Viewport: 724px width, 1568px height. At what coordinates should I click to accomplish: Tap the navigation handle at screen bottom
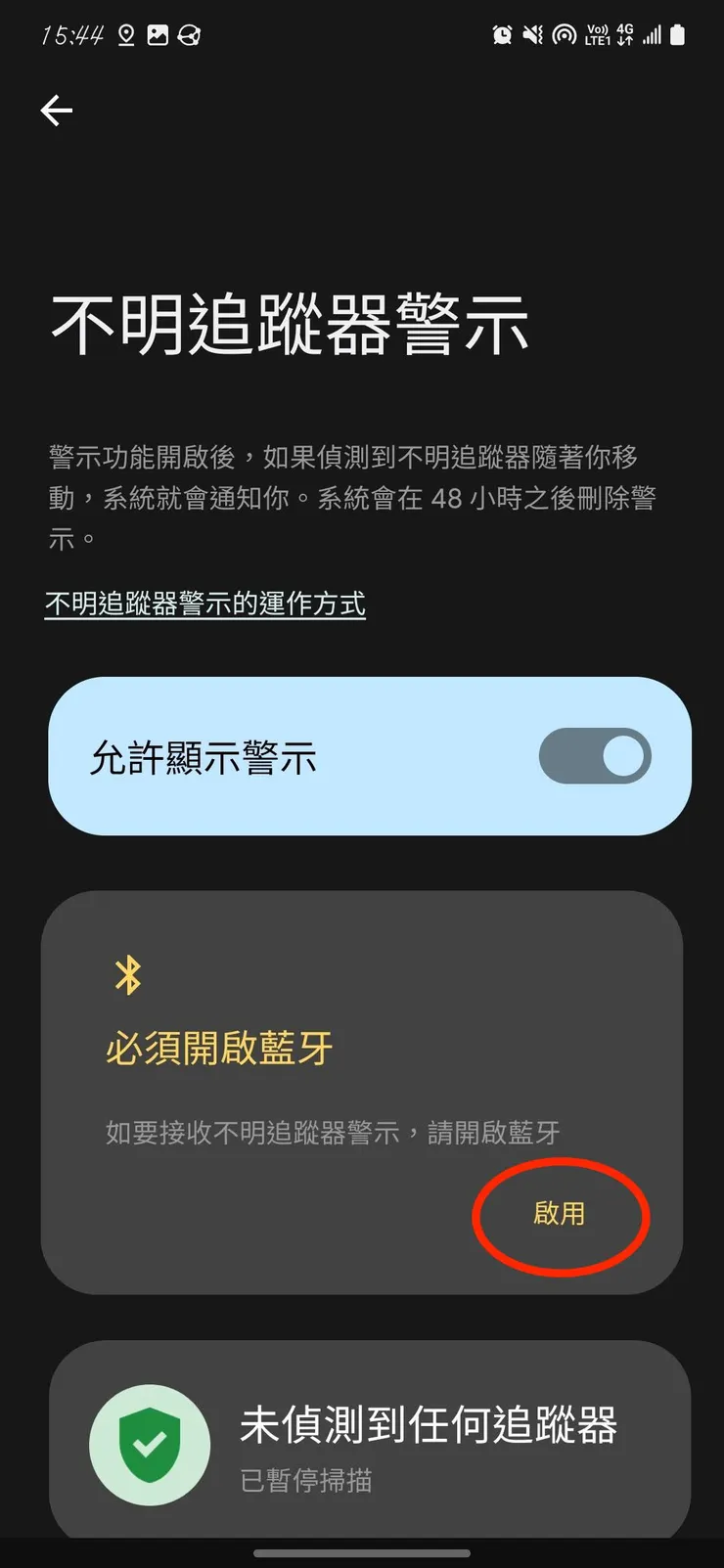[x=362, y=1553]
